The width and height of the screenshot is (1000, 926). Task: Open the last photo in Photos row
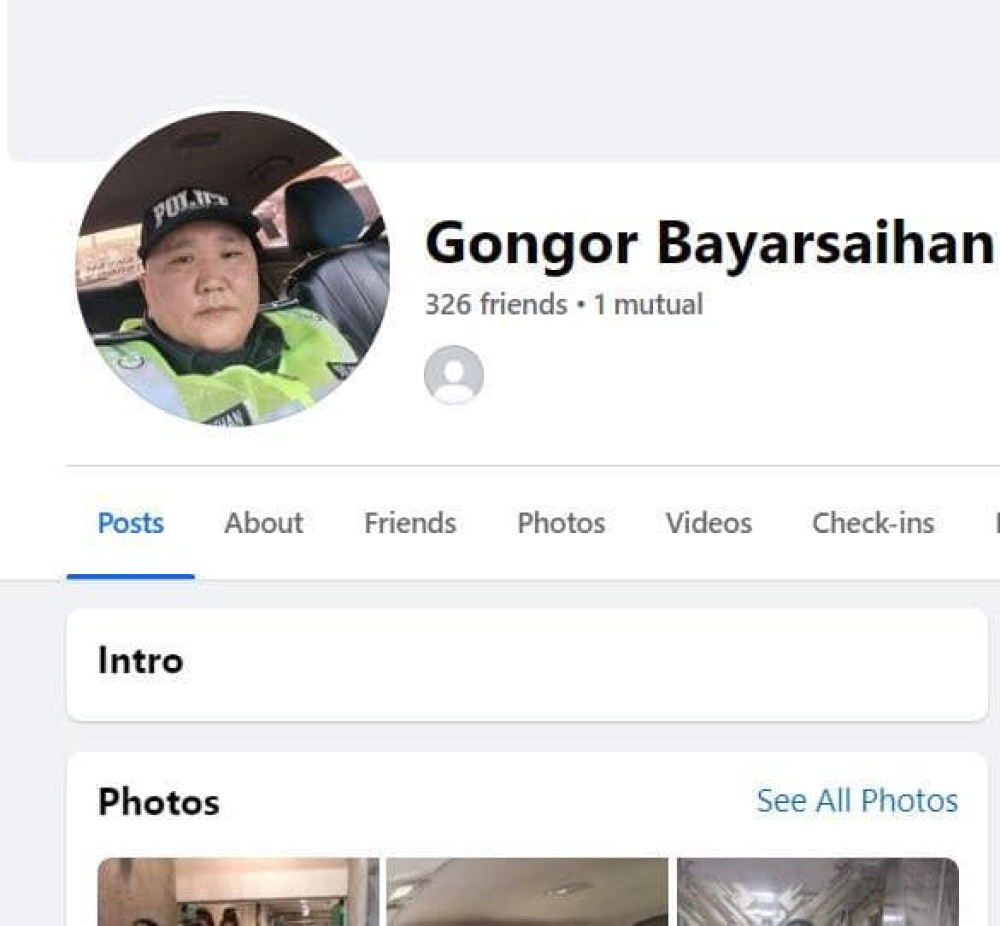pyautogui.click(x=817, y=892)
